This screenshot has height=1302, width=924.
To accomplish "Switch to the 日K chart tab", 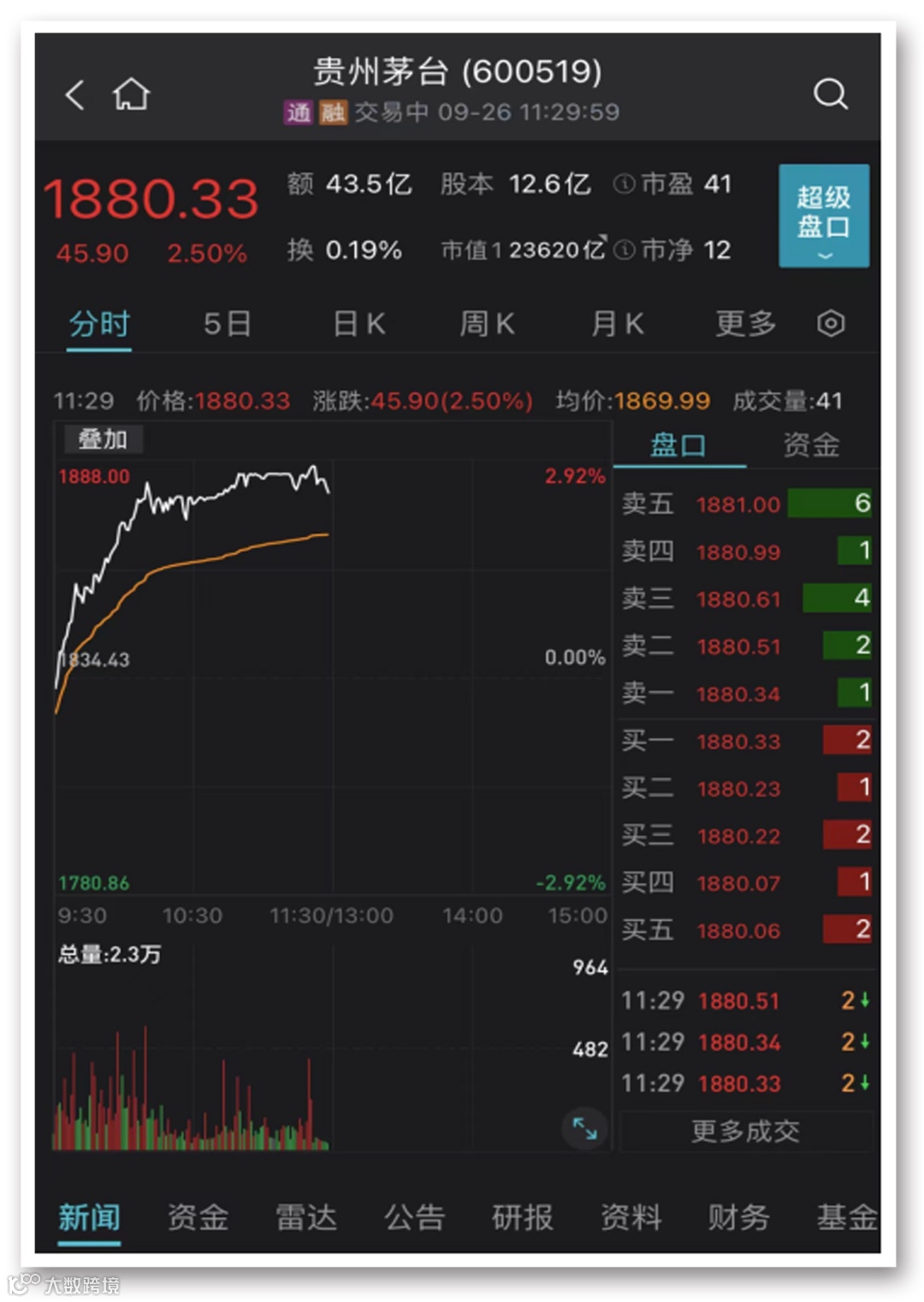I will click(359, 324).
